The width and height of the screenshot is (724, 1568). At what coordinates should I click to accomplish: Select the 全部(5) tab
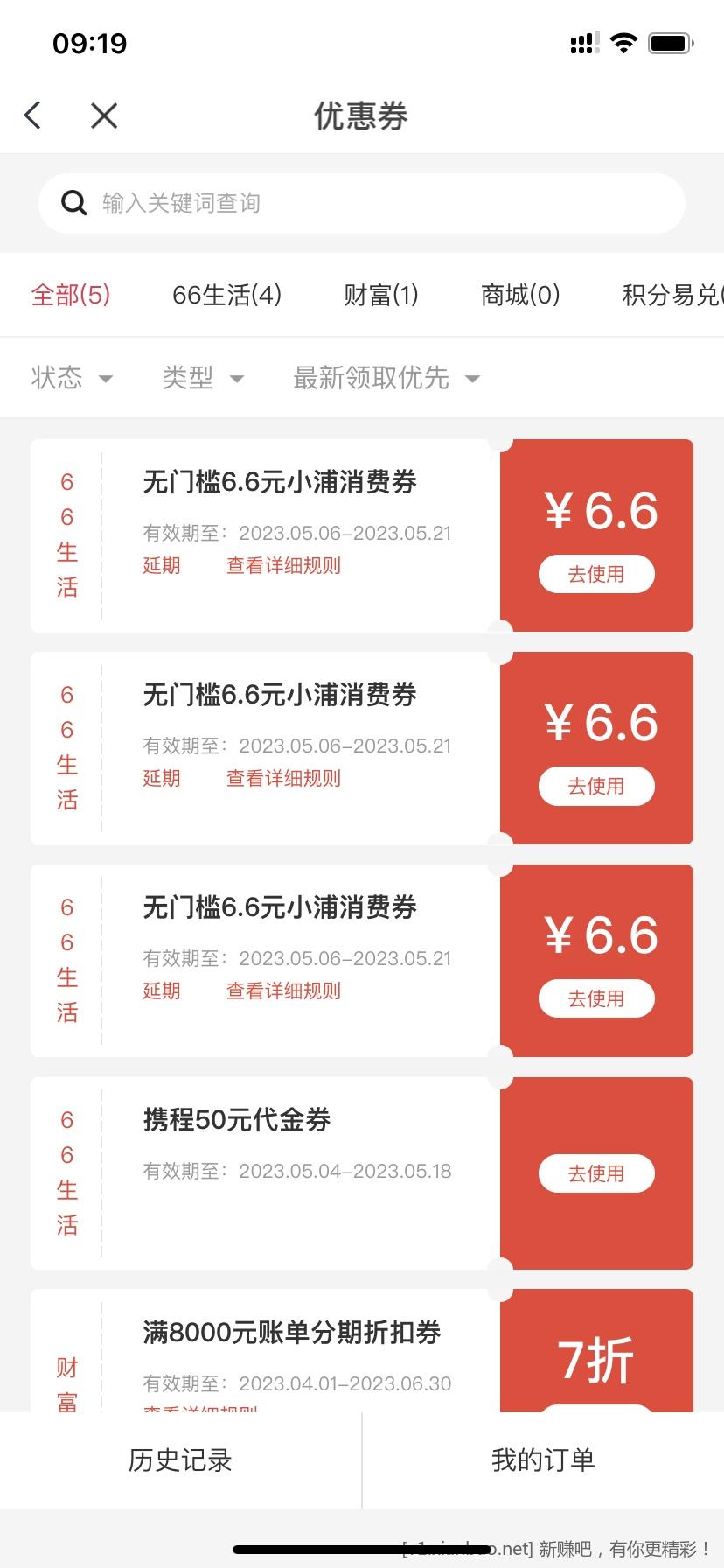point(71,295)
